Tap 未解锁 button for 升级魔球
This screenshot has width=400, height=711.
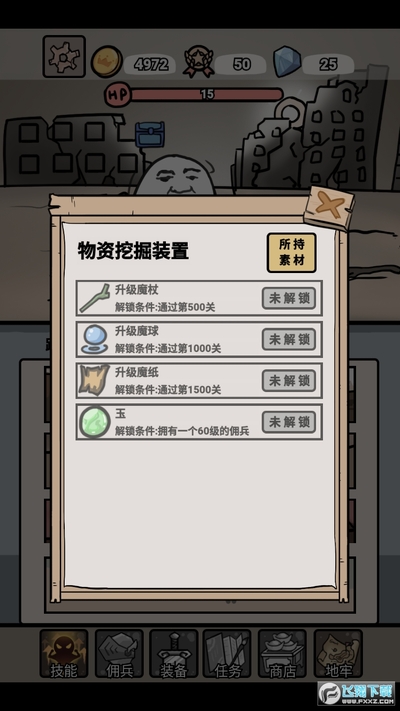point(289,339)
